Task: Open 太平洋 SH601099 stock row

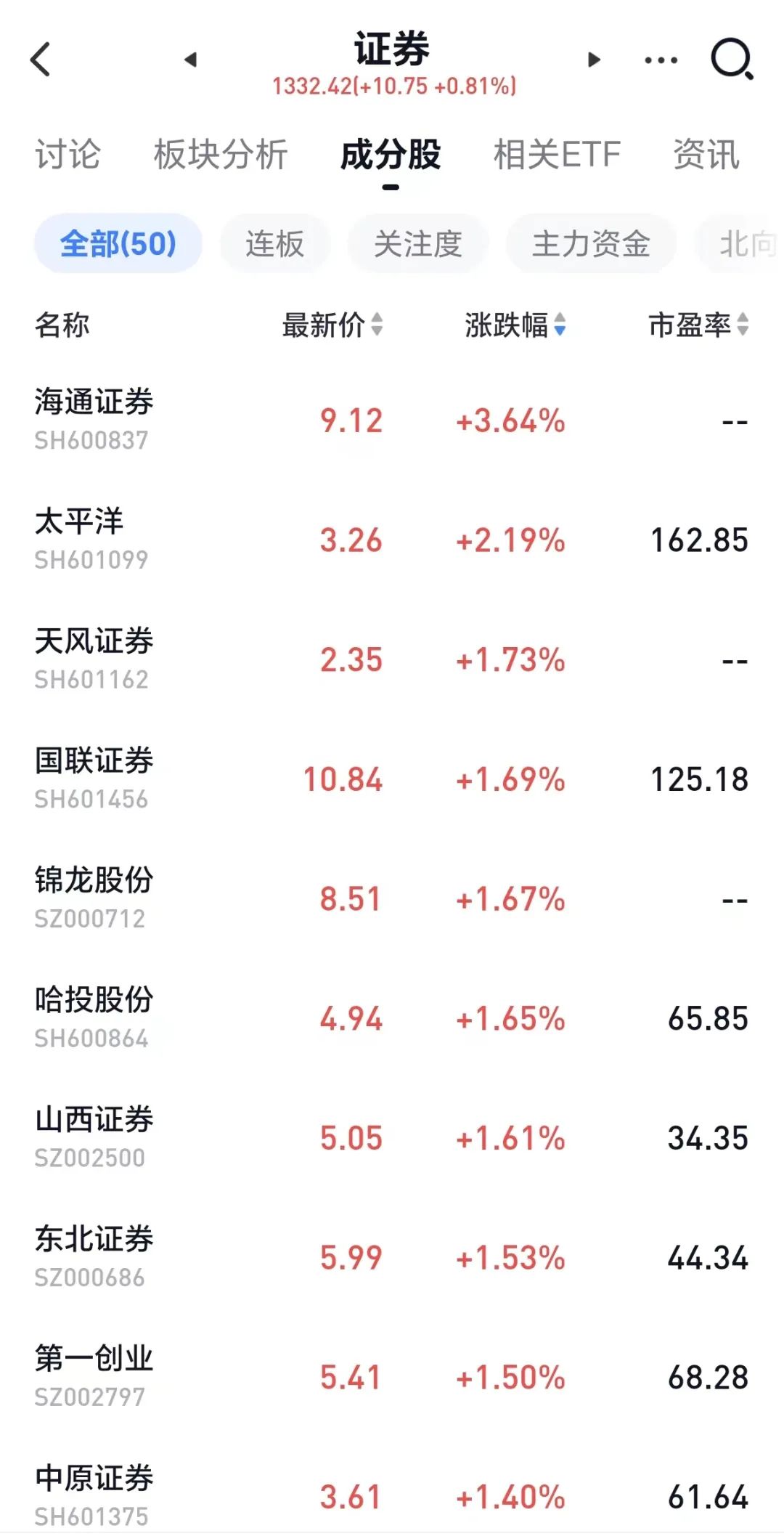Action: coord(392,540)
